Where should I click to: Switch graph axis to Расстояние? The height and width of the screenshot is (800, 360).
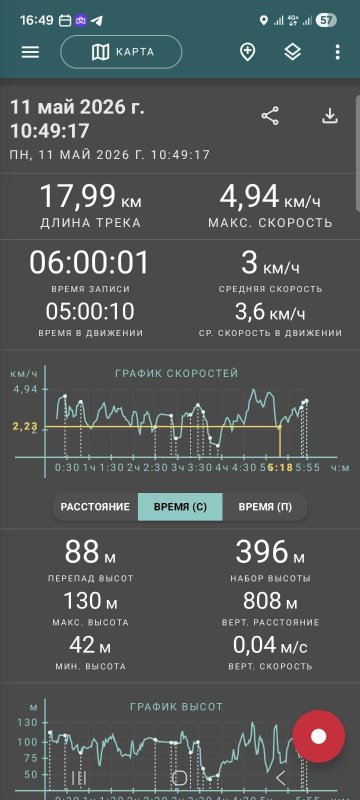[x=95, y=507]
